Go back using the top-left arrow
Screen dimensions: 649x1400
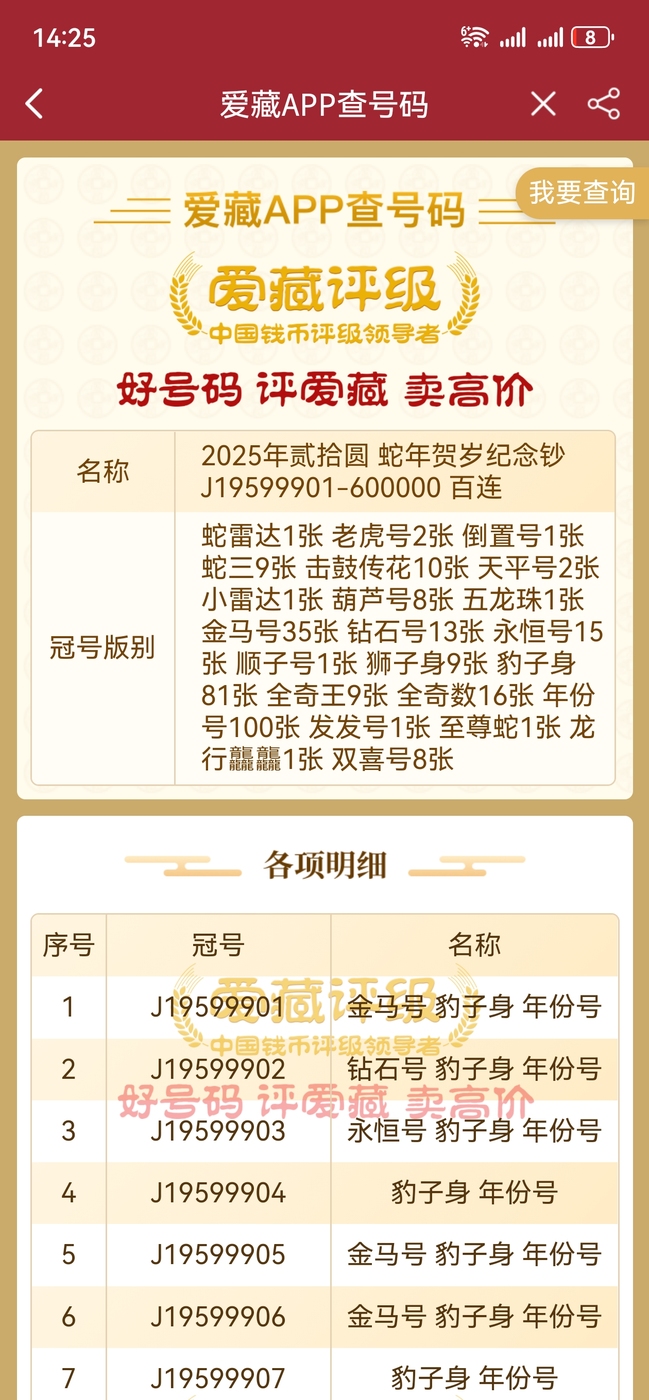[x=35, y=104]
